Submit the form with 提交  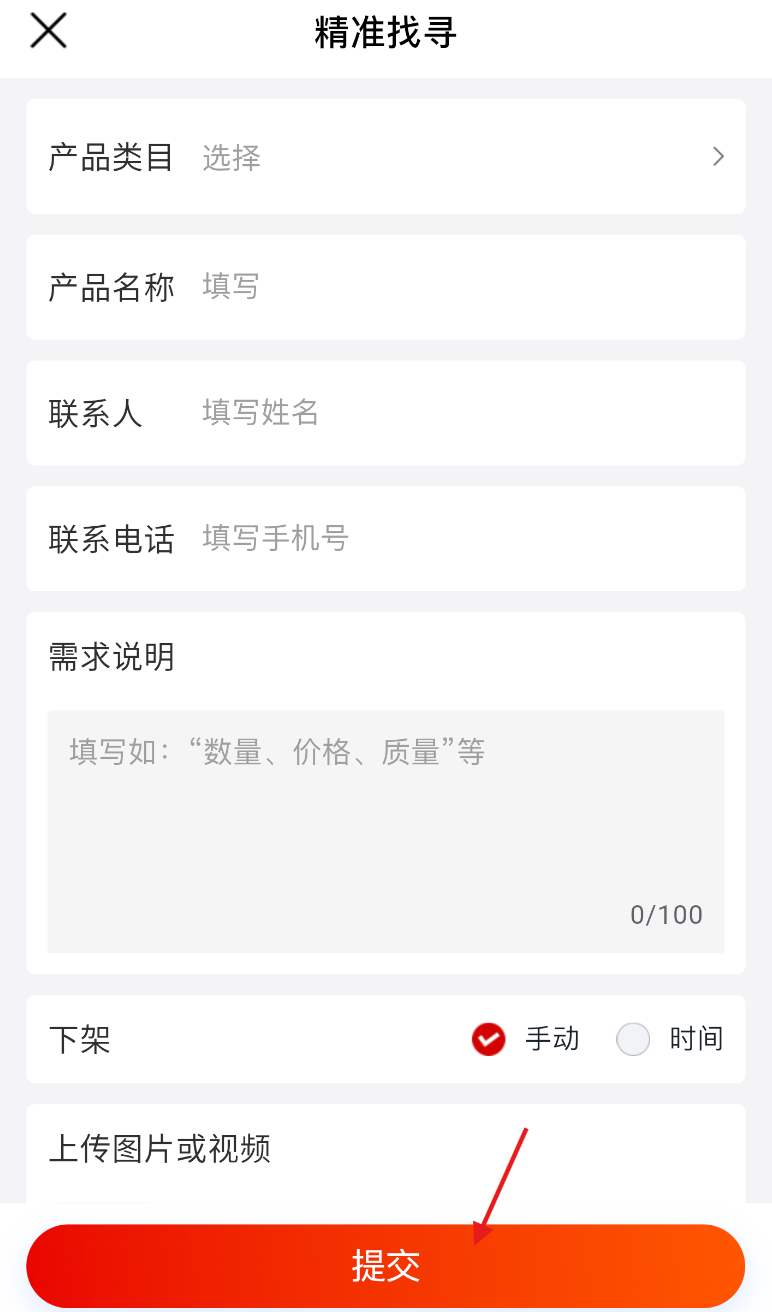pyautogui.click(x=385, y=1266)
